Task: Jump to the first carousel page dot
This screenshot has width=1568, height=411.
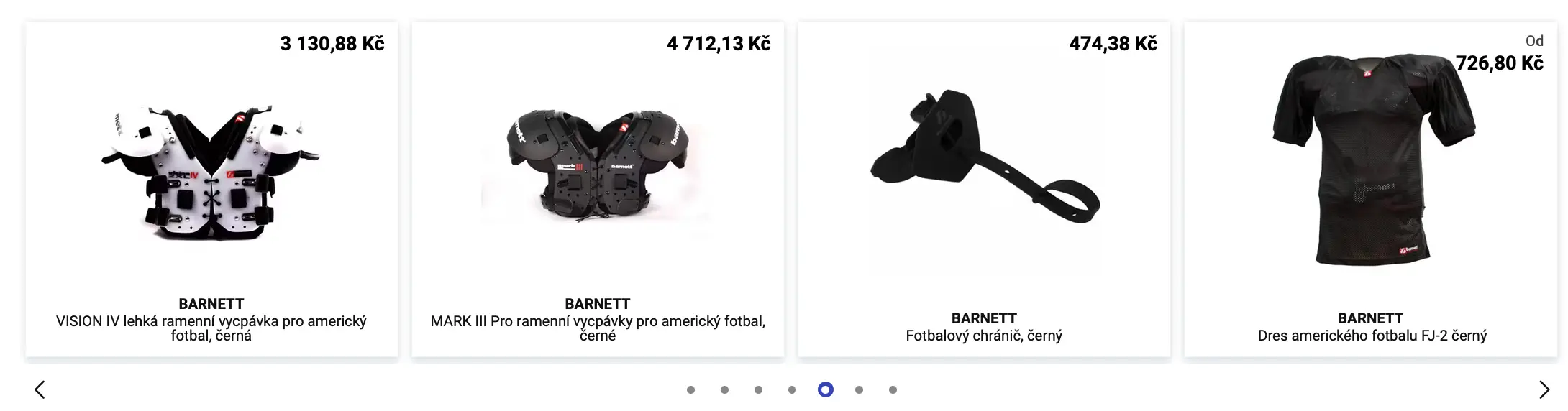Action: 690,389
